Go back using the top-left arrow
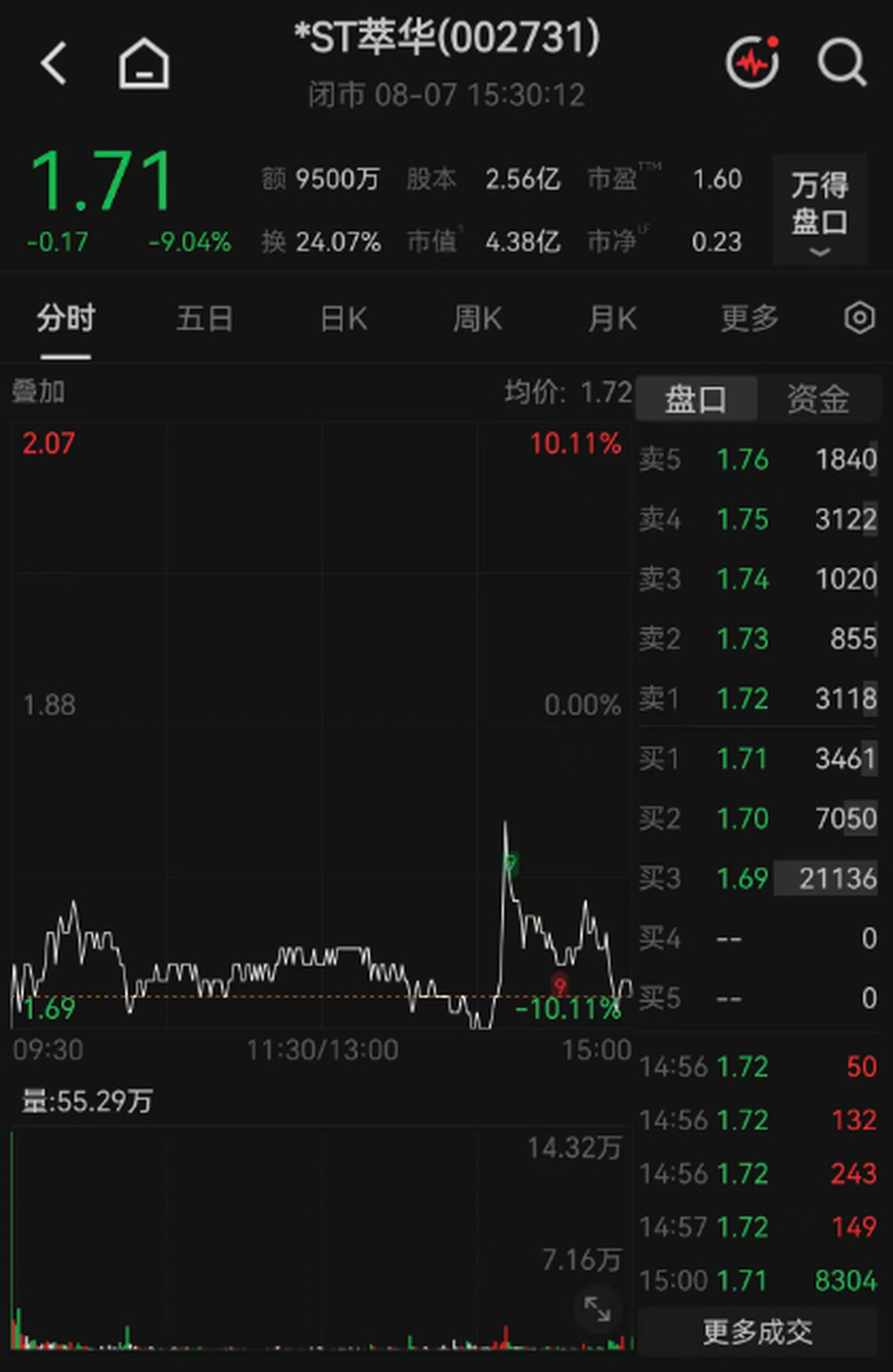Screen dimensions: 893x1372 pyautogui.click(x=54, y=63)
